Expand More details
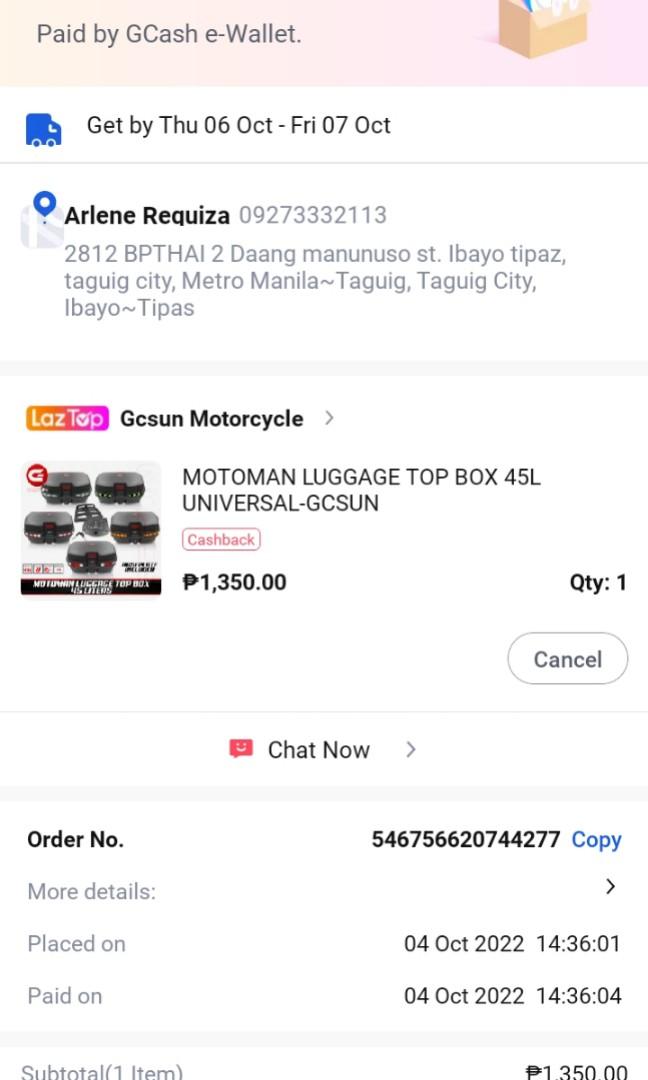Screen dimensions: 648x1080 tap(610, 887)
